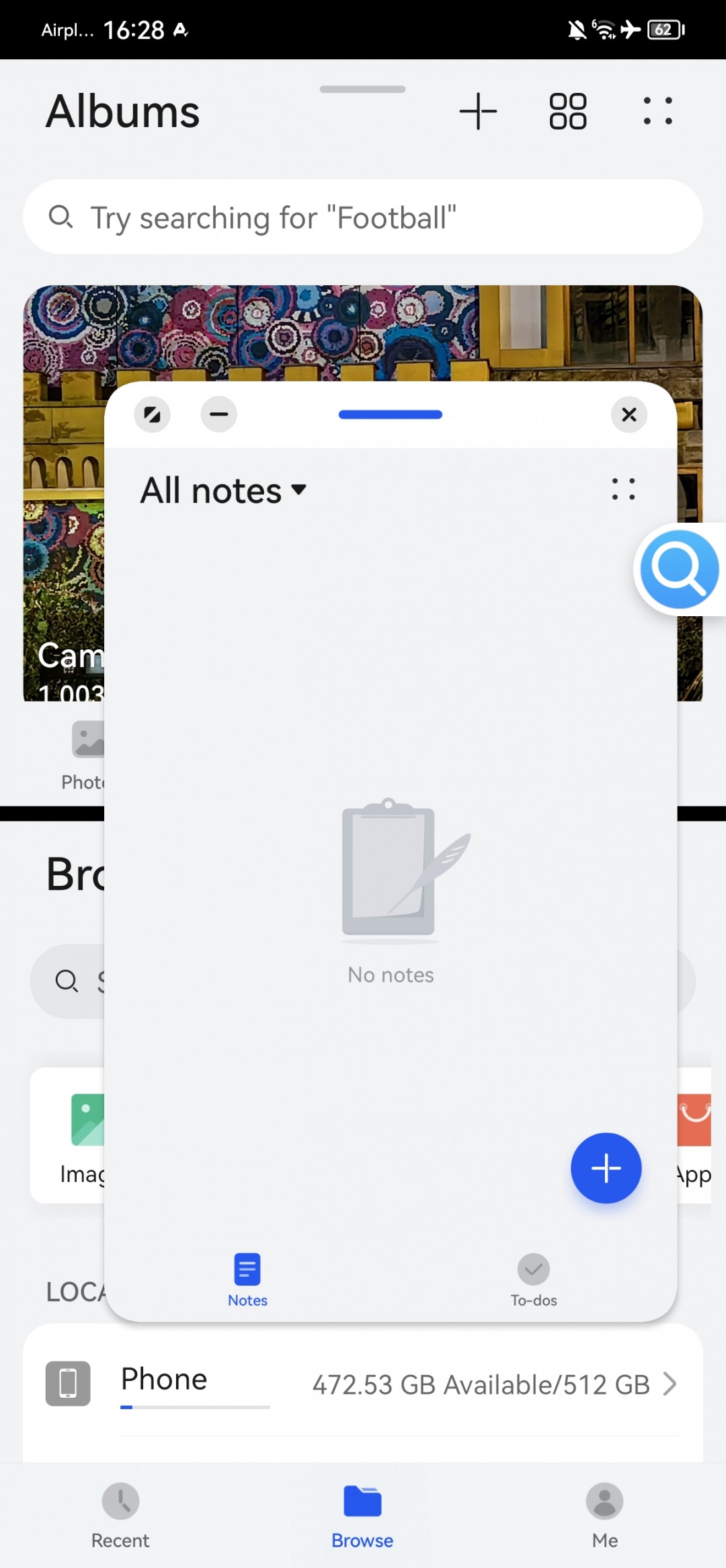Maximize the floating Notes window
726x1568 pixels.
pyautogui.click(x=153, y=414)
